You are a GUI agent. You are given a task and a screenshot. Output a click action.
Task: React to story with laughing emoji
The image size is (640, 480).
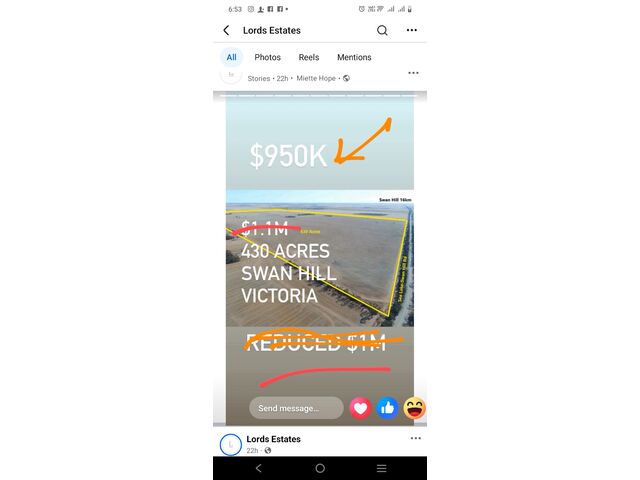click(x=415, y=408)
